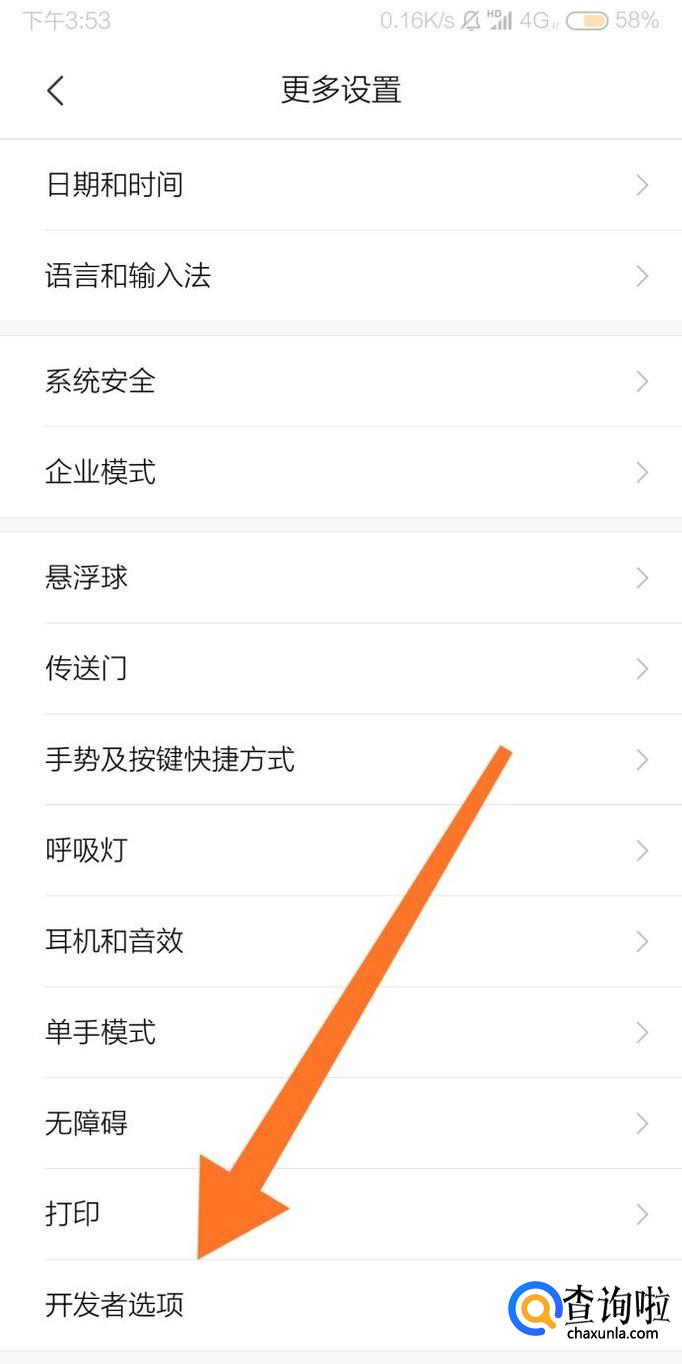
Task: Open 无障碍 settings
Action: (x=87, y=1123)
